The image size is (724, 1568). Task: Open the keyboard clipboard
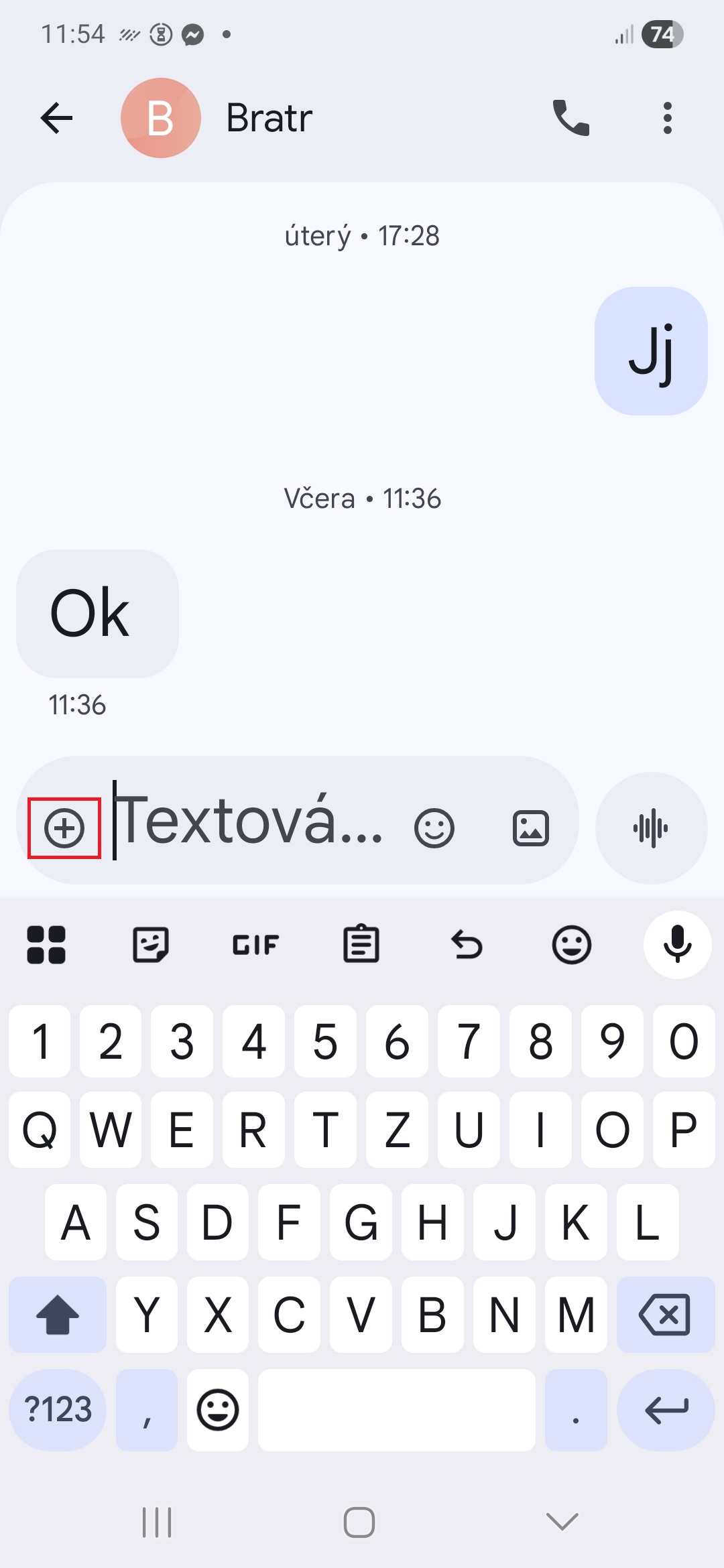click(x=361, y=945)
